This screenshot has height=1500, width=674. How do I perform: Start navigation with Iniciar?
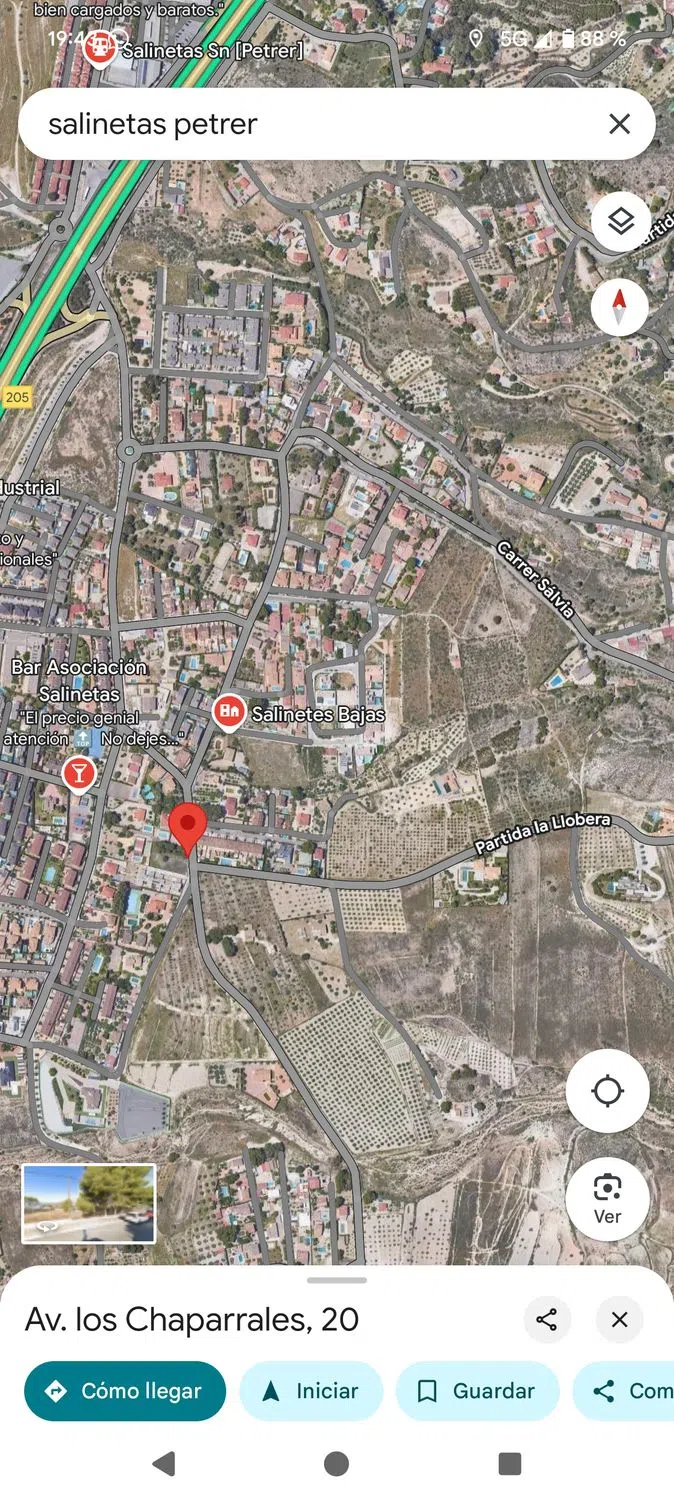click(x=311, y=1391)
